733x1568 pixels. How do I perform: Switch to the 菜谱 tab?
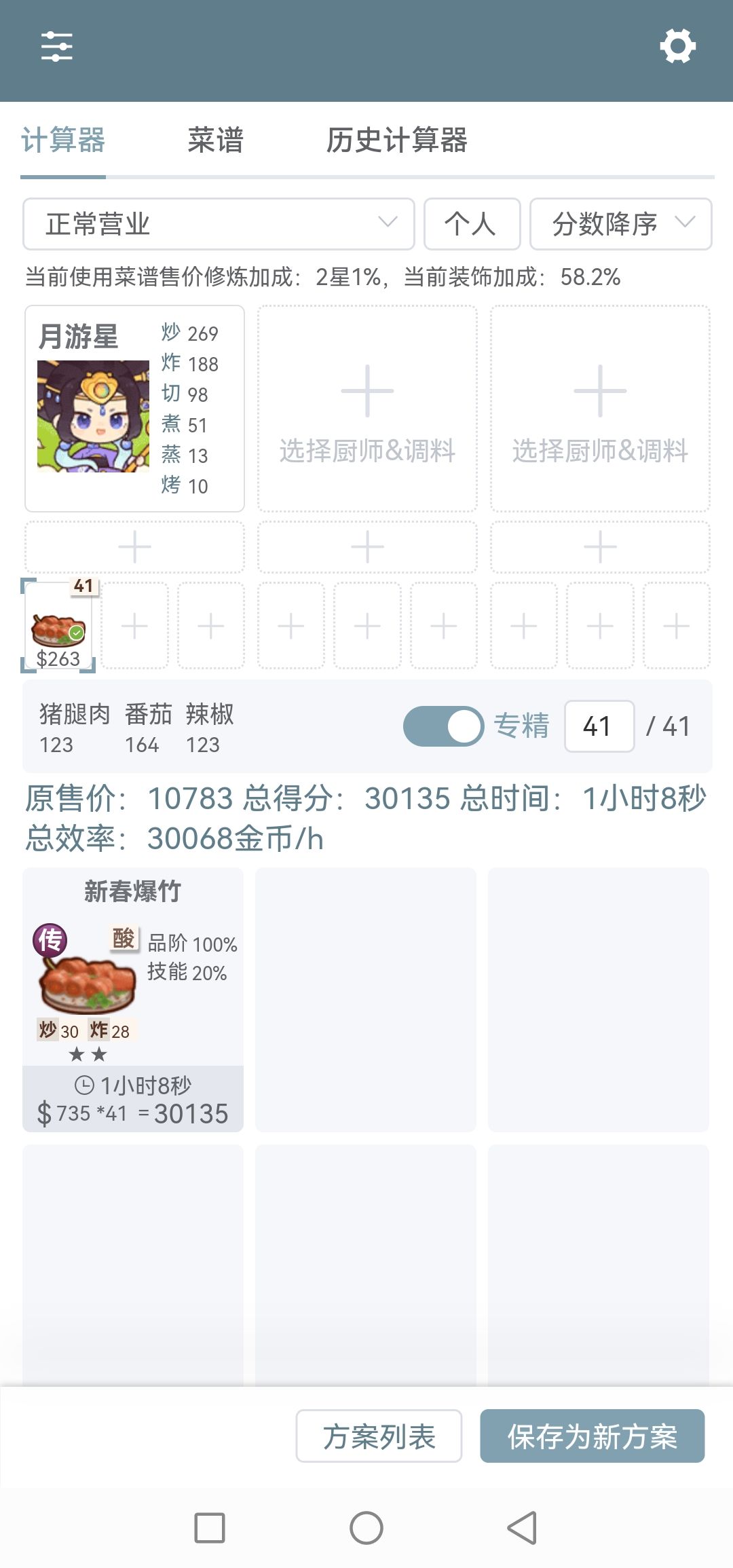coord(216,141)
